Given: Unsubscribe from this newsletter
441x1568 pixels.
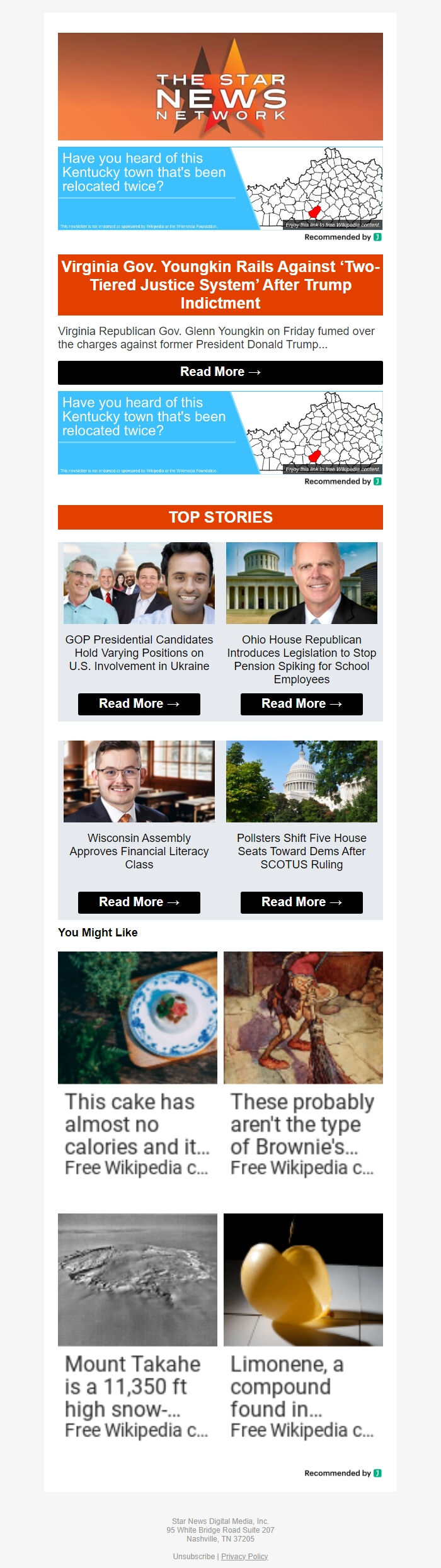Looking at the screenshot, I should click(195, 1556).
